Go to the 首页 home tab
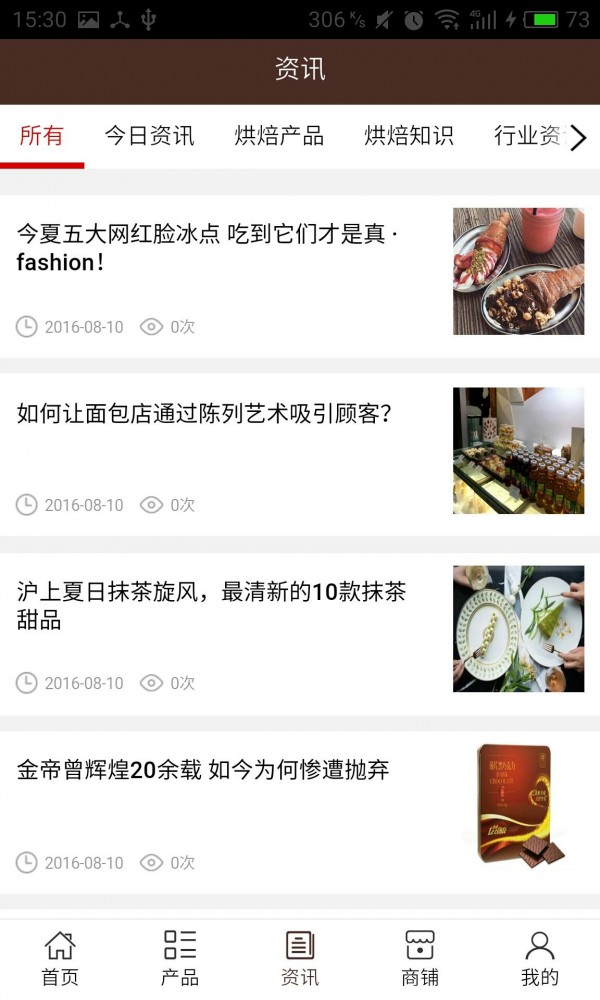The image size is (600, 1000). point(60,958)
